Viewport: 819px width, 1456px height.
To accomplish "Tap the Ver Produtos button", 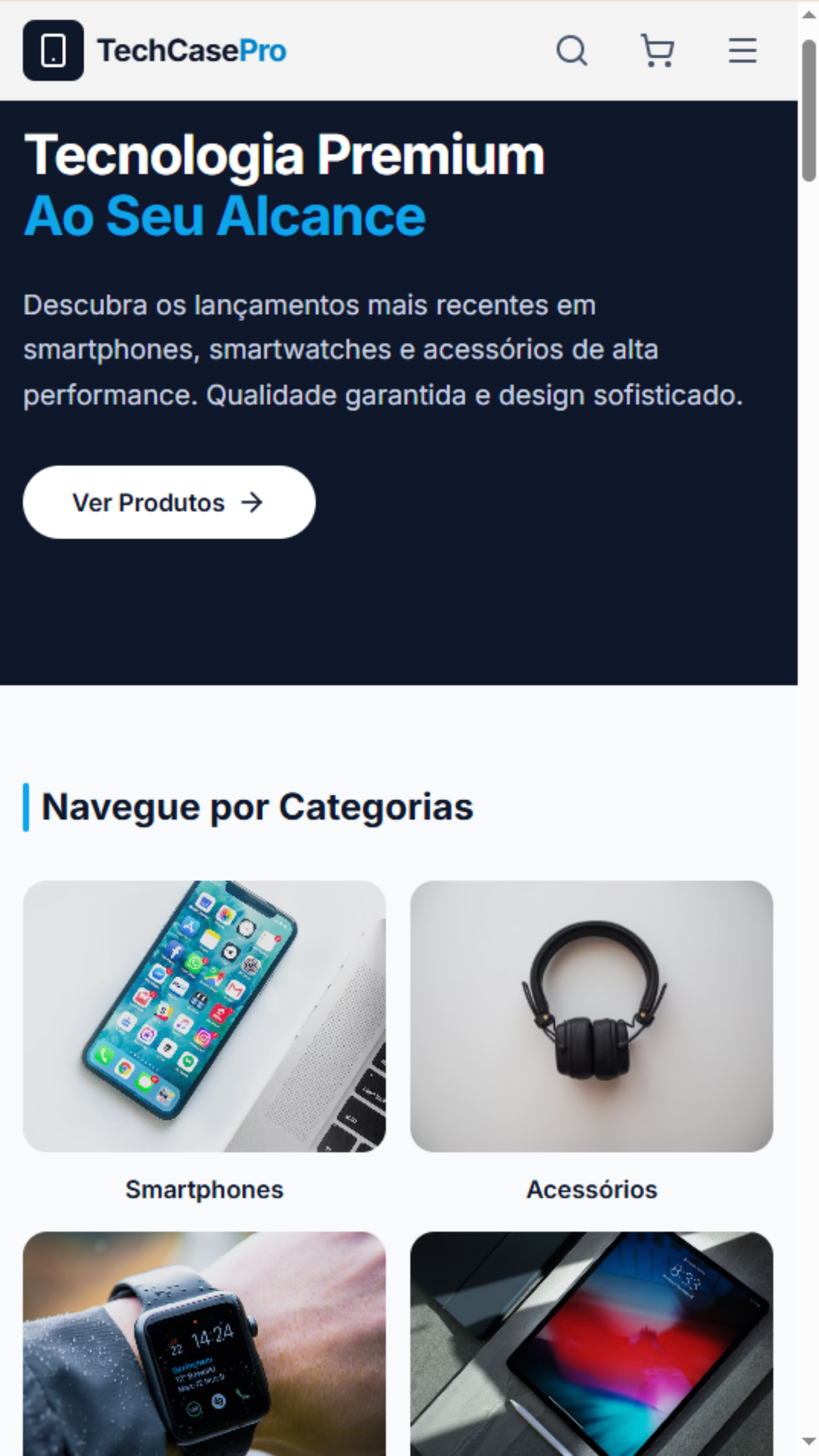I will pos(169,502).
